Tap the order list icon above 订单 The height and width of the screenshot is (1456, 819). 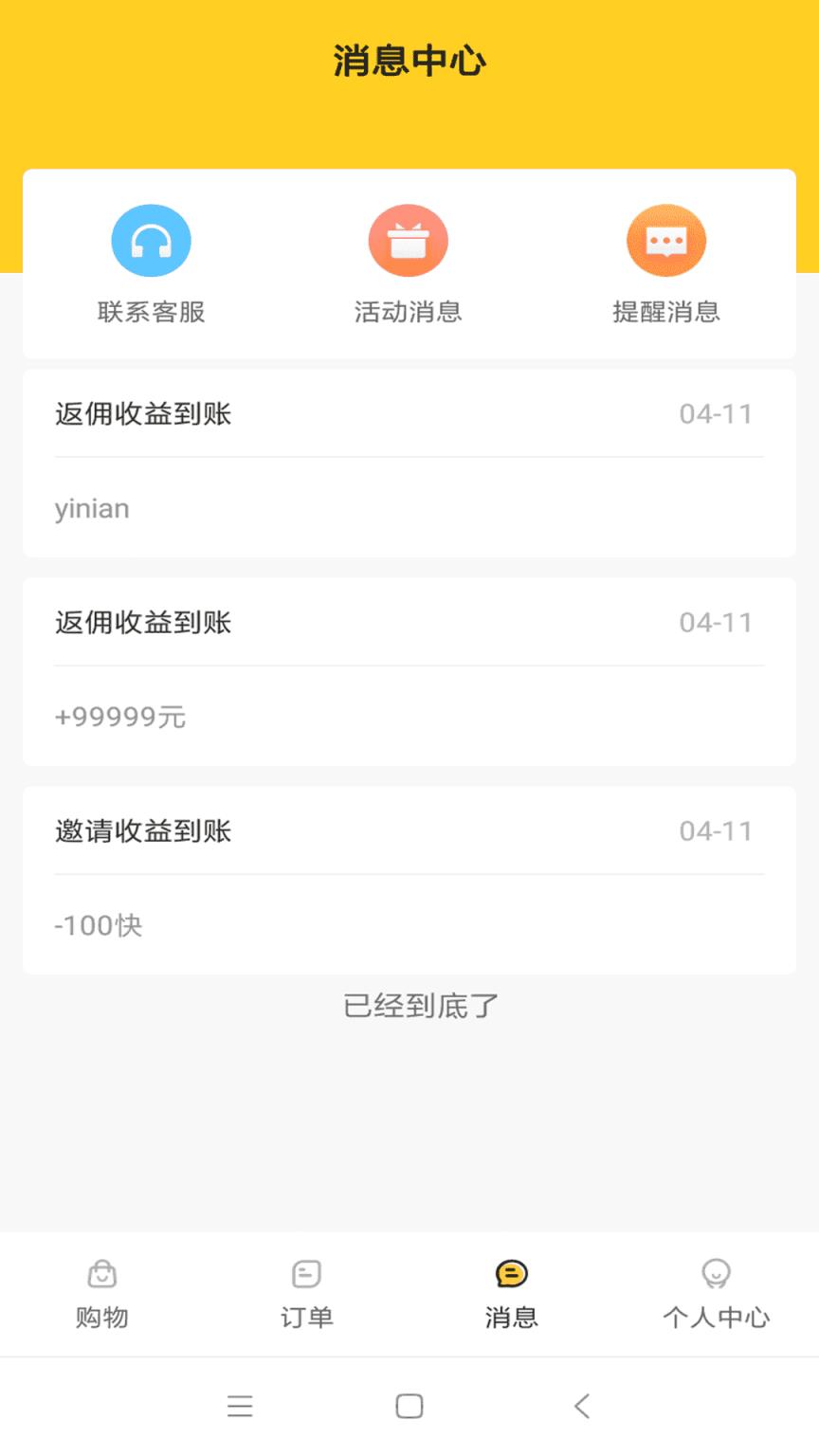tap(305, 1274)
